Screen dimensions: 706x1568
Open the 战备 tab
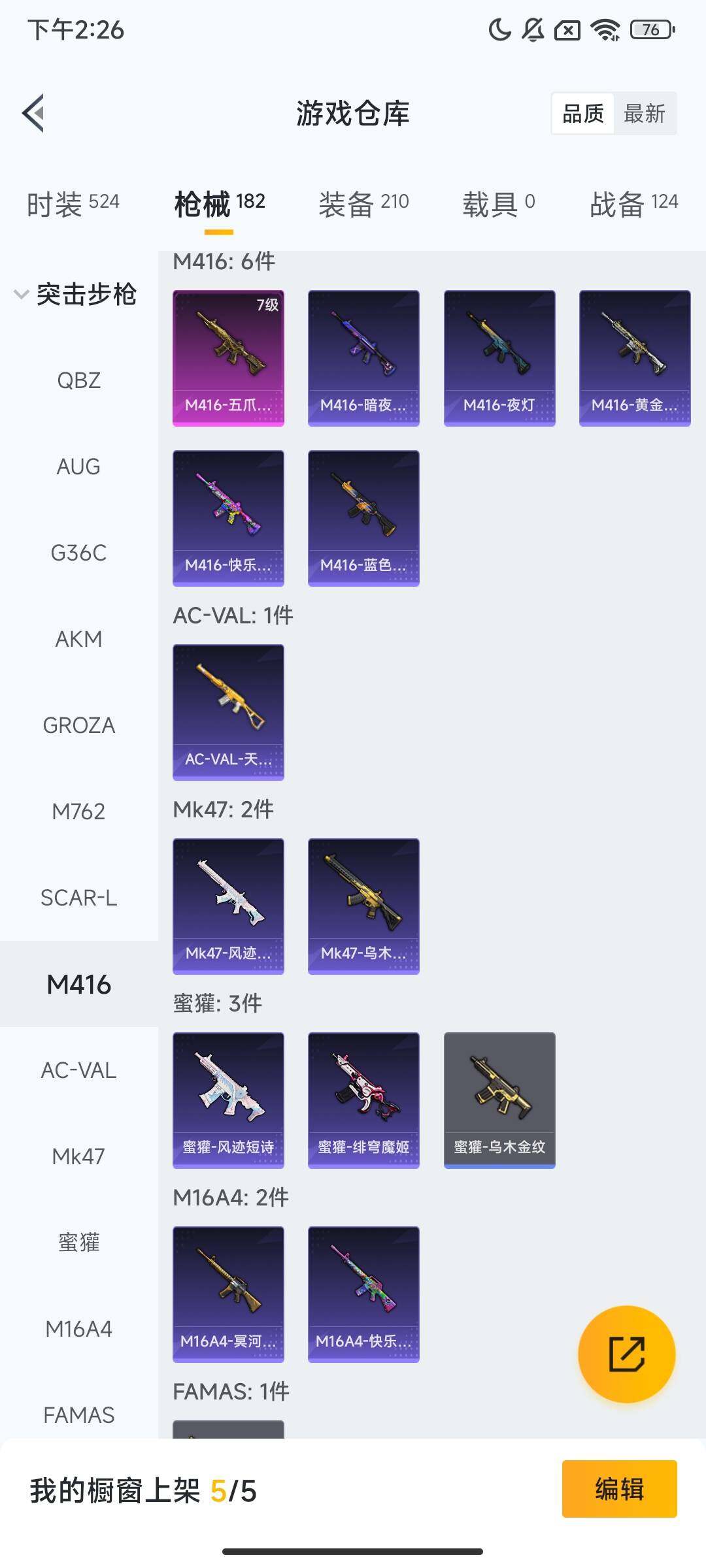click(633, 204)
